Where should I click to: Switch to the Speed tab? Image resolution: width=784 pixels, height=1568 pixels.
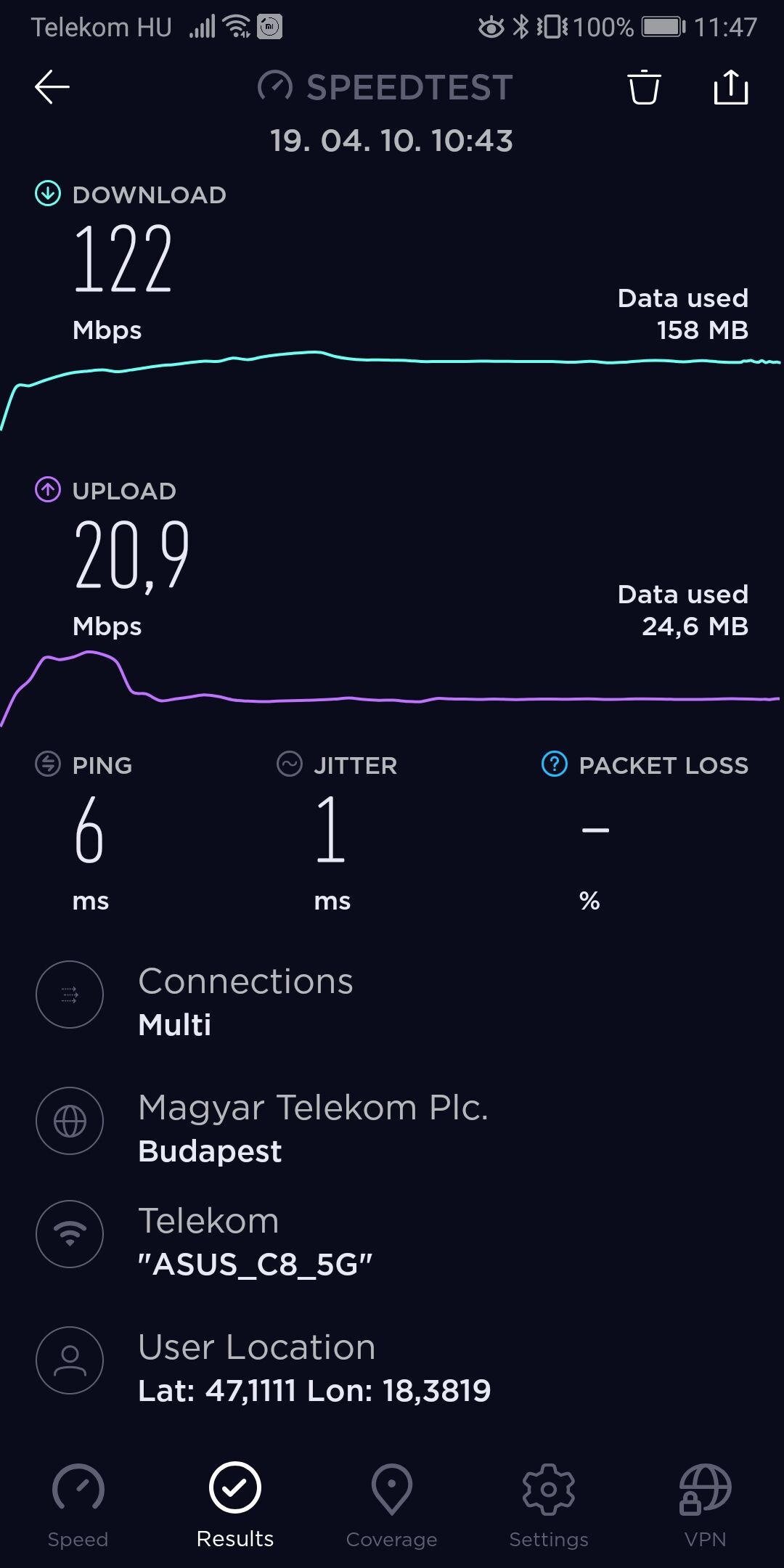78,1506
